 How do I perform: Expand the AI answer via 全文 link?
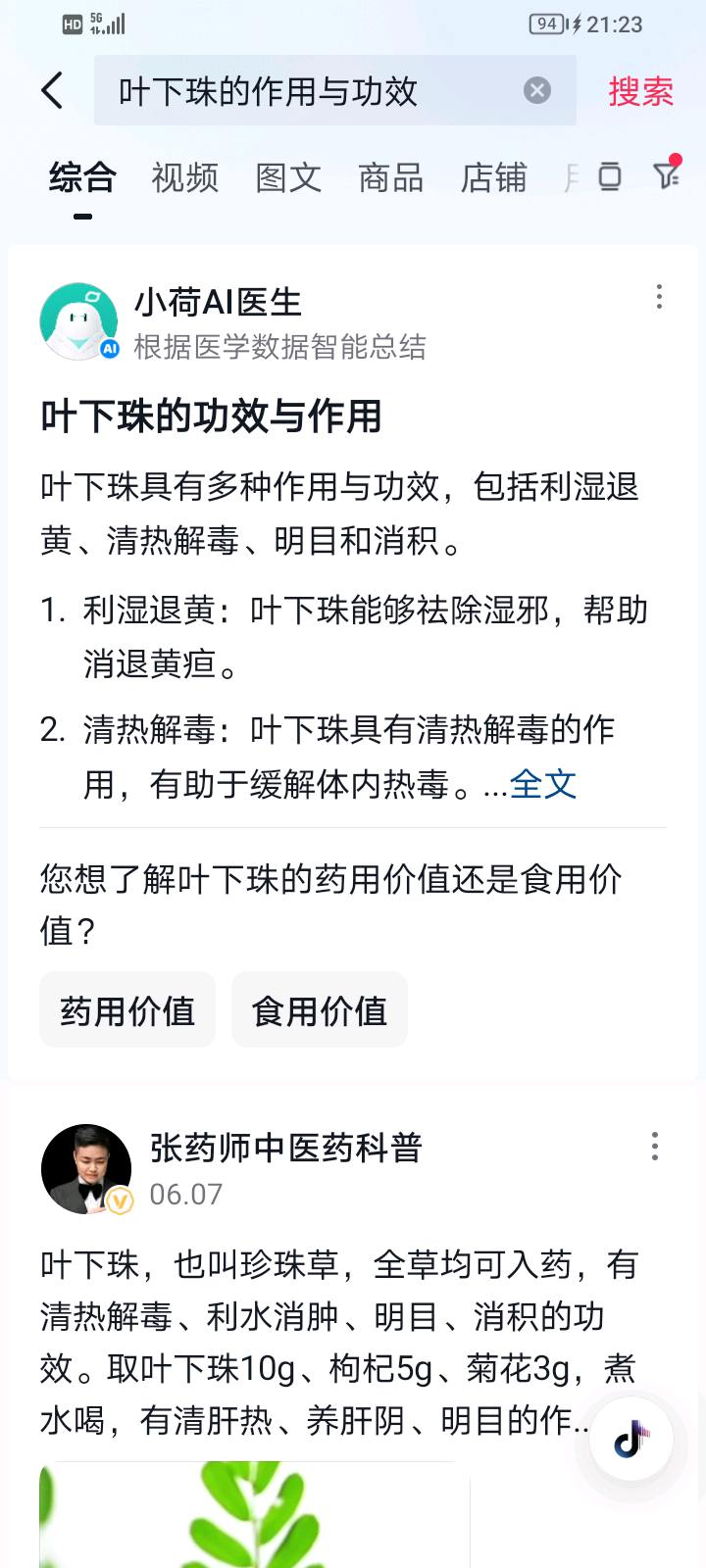tap(542, 784)
